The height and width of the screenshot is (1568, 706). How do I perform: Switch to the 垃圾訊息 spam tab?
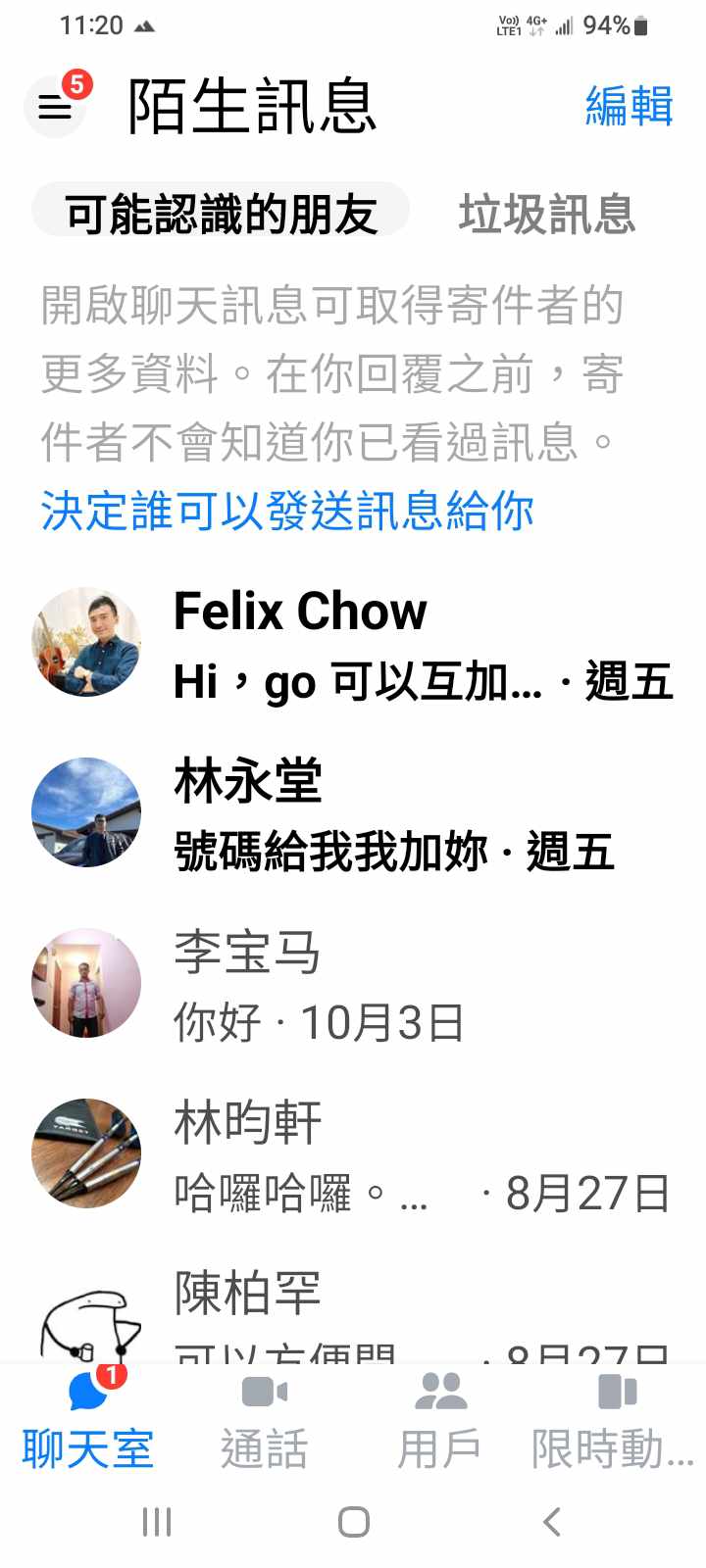(x=547, y=214)
